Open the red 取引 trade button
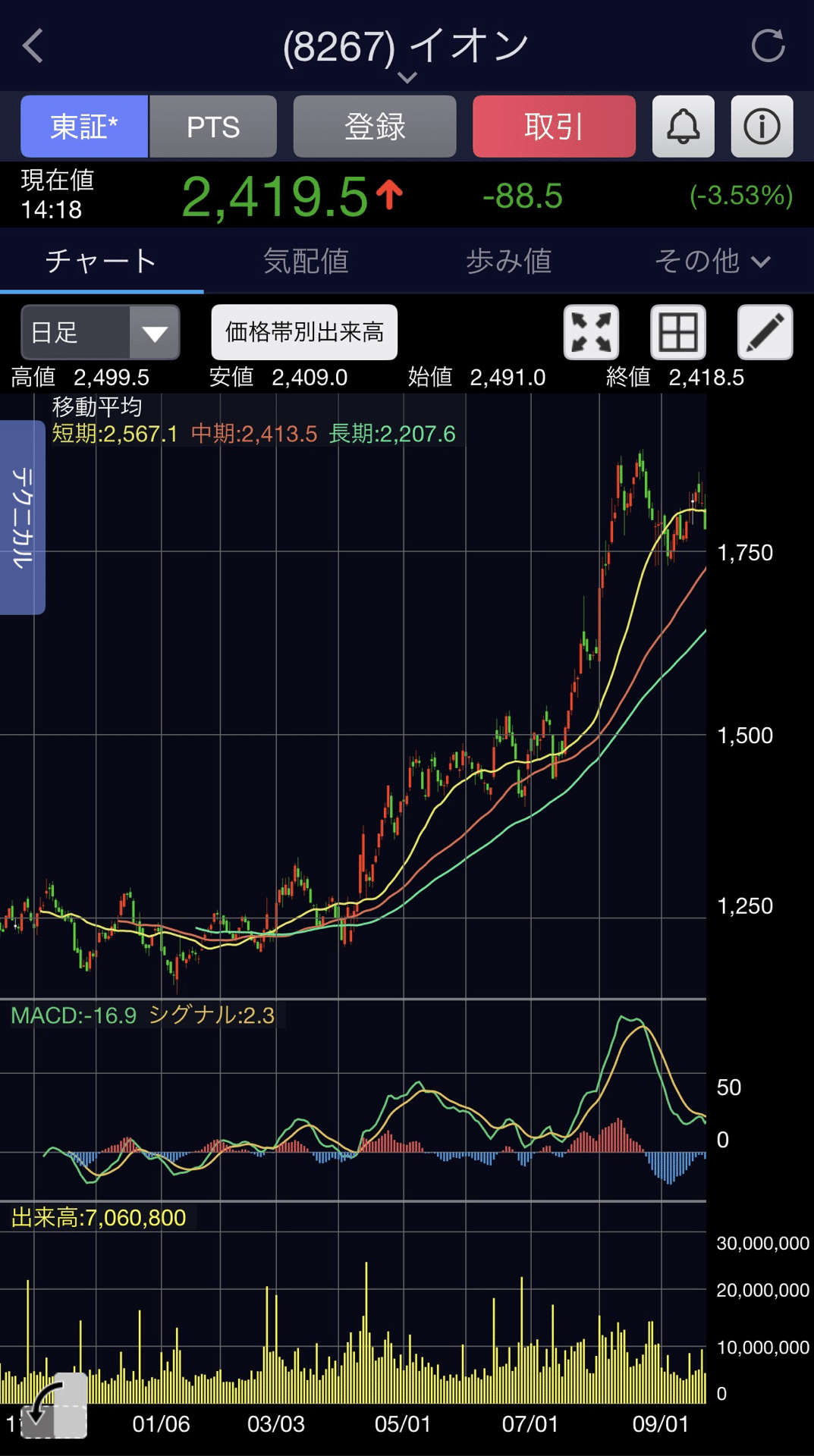 [x=554, y=127]
